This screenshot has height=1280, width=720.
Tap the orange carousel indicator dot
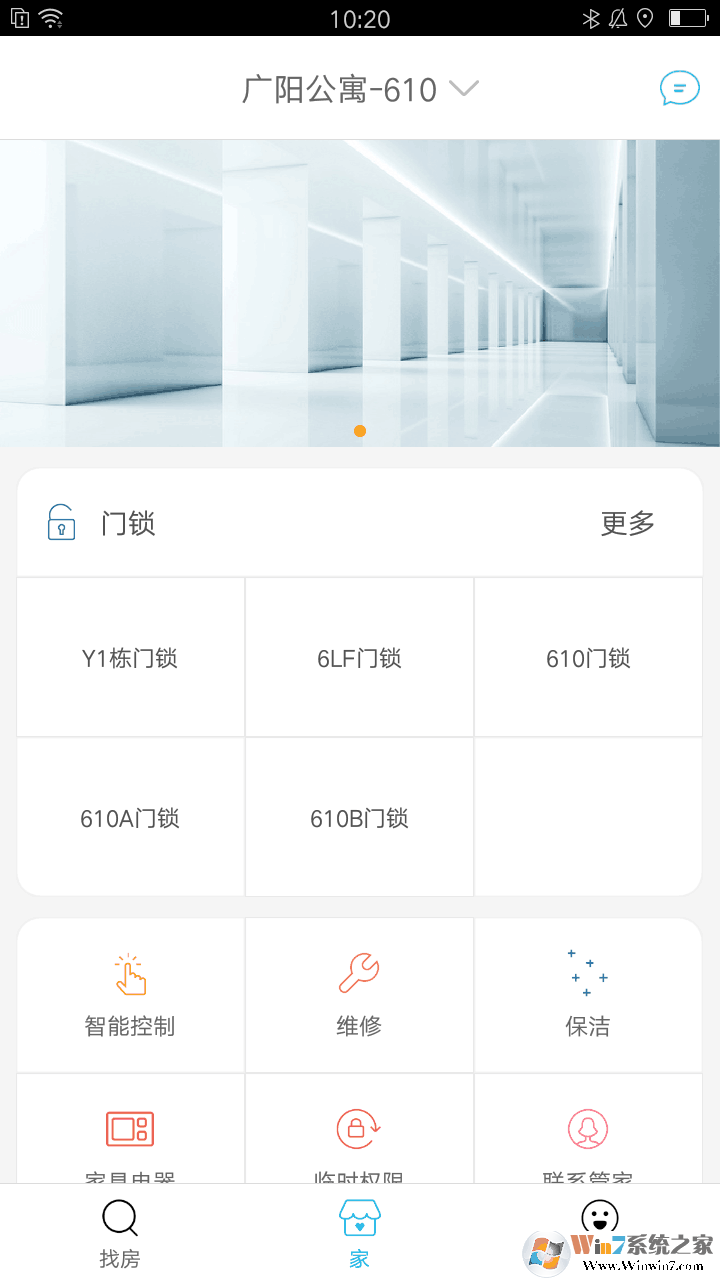pyautogui.click(x=359, y=431)
